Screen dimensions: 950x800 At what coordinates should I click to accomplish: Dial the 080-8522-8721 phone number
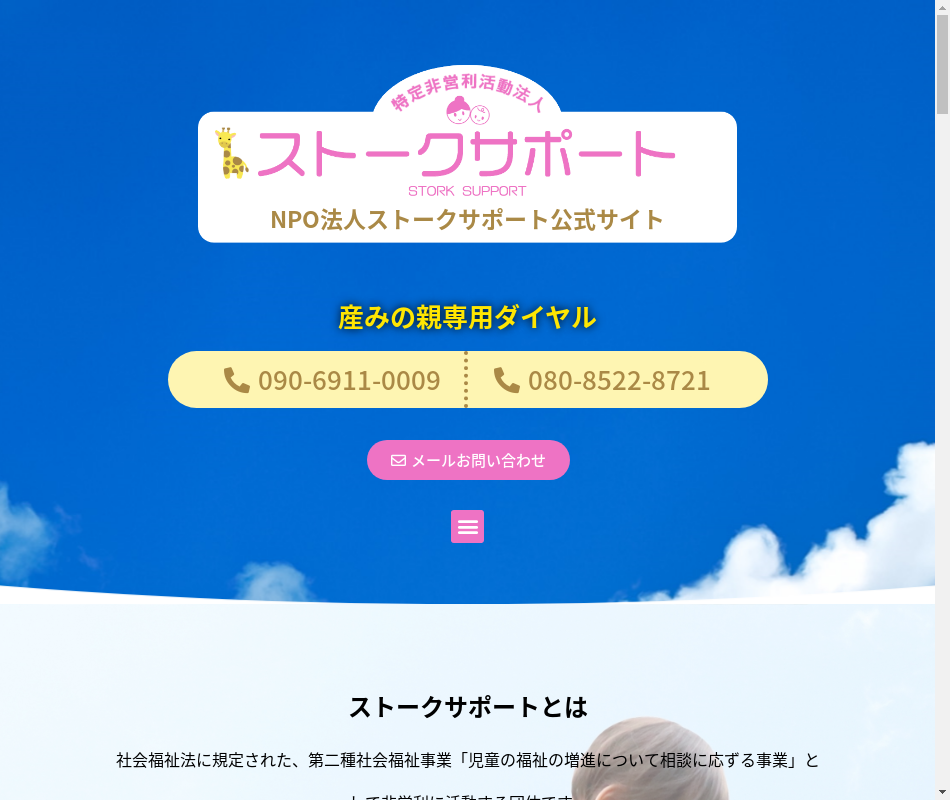click(x=603, y=381)
